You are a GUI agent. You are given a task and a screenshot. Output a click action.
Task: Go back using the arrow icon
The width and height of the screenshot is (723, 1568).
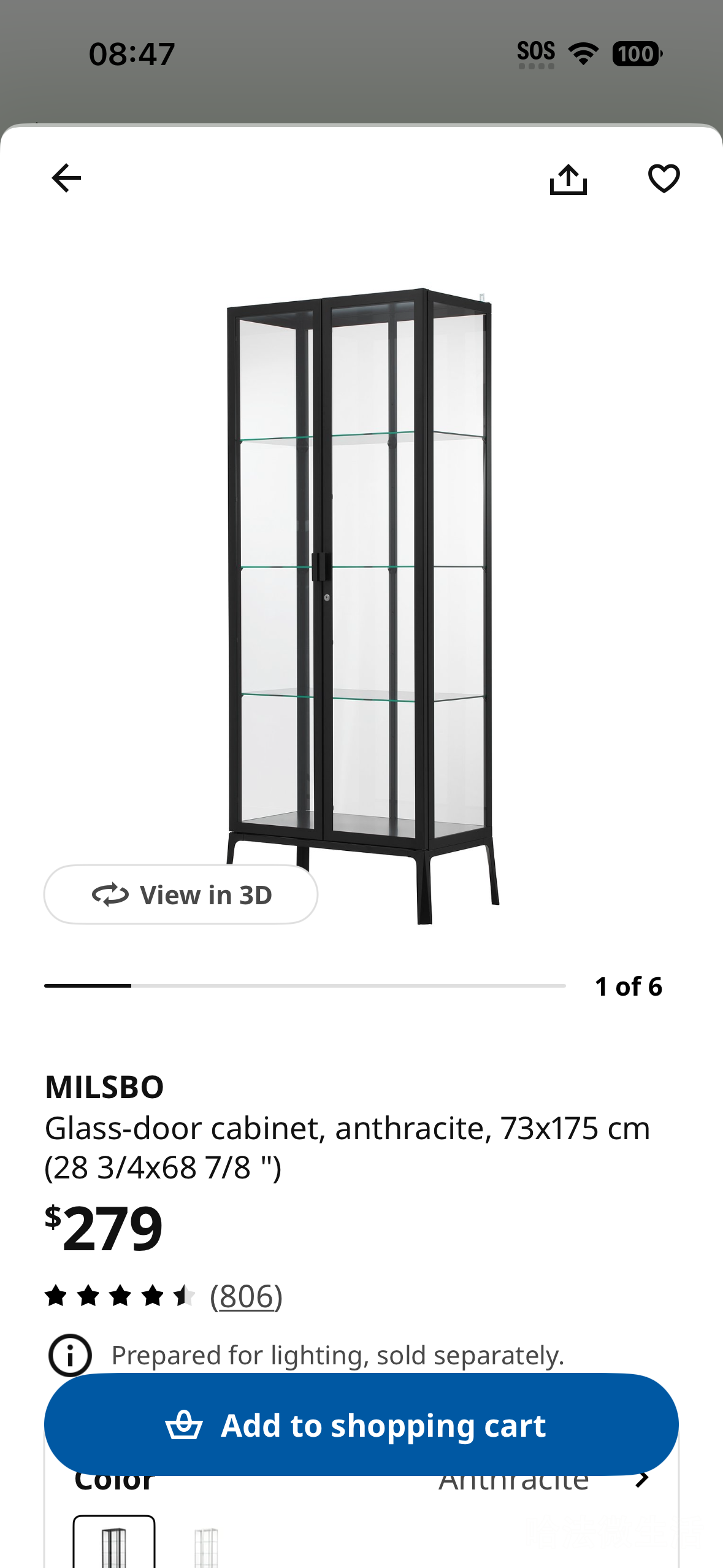click(66, 179)
